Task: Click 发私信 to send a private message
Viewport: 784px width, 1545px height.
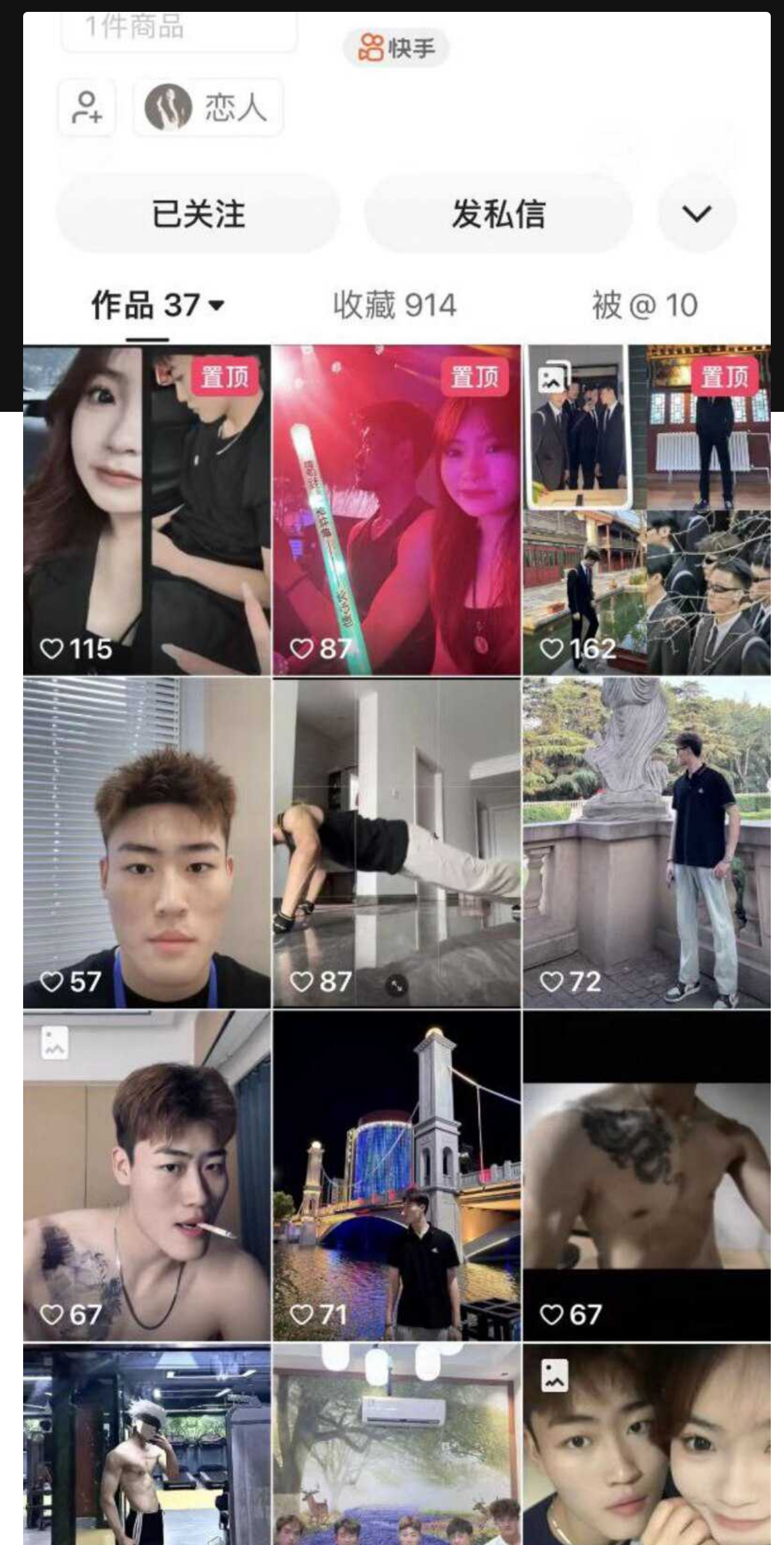Action: tap(498, 214)
